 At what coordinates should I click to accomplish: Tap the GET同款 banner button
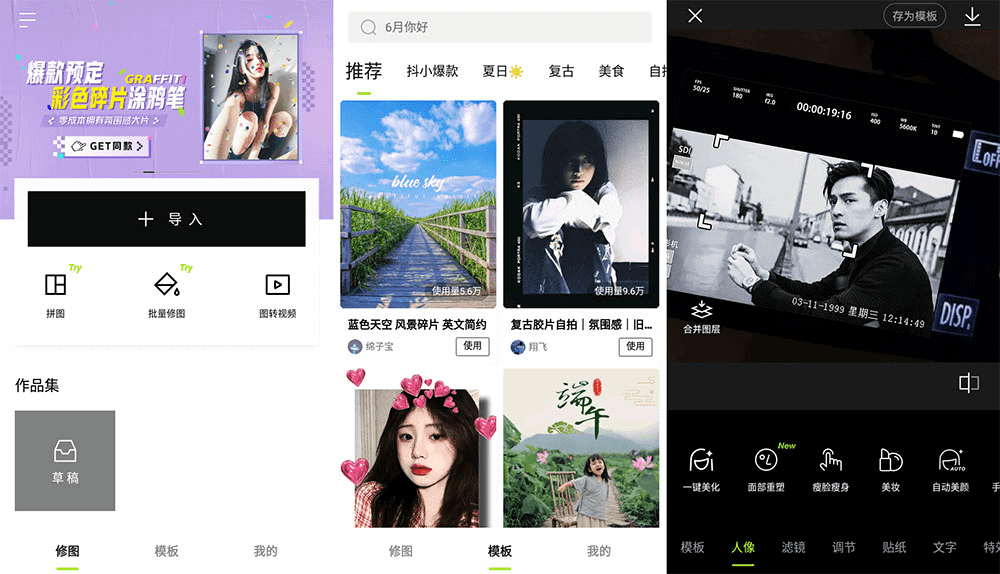pyautogui.click(x=108, y=146)
